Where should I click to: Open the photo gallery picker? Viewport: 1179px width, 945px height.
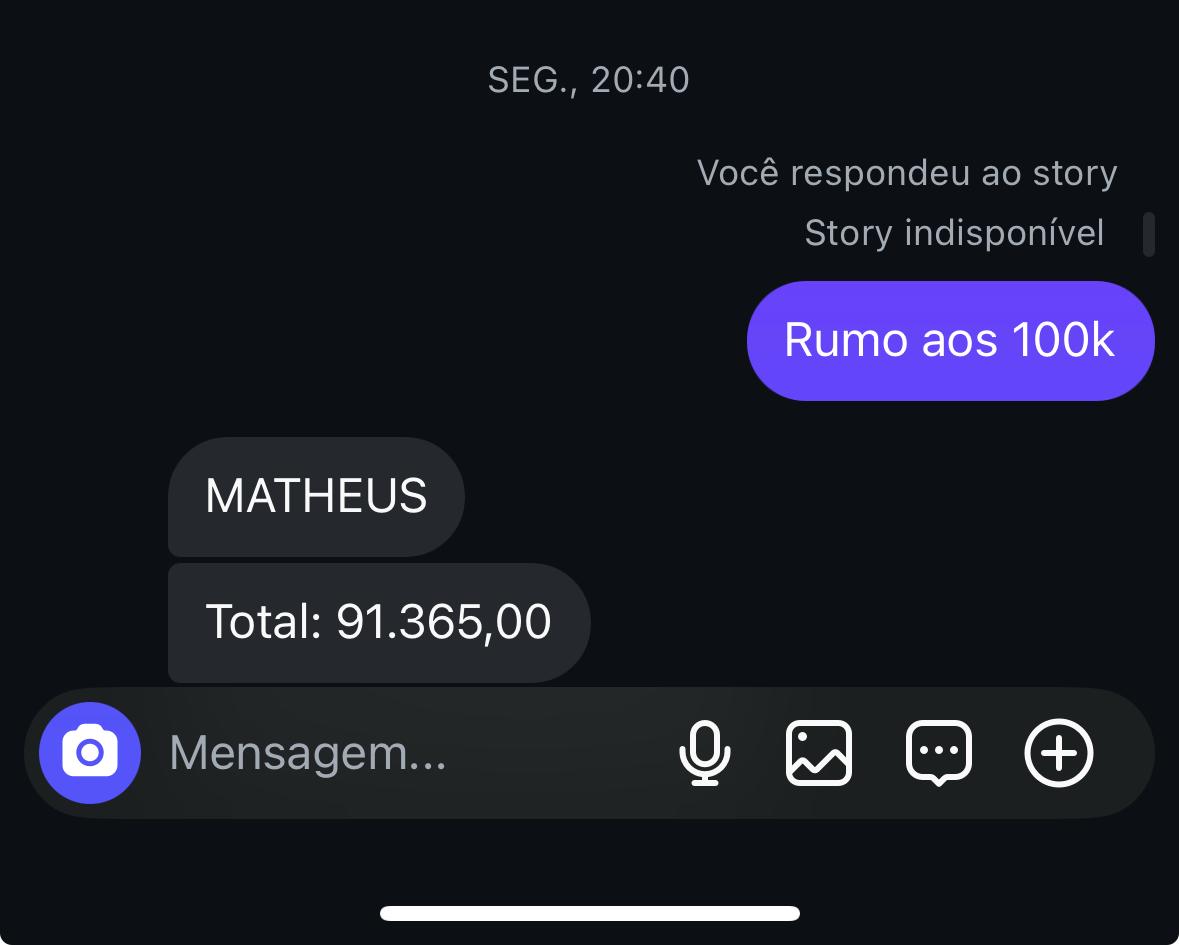point(819,753)
